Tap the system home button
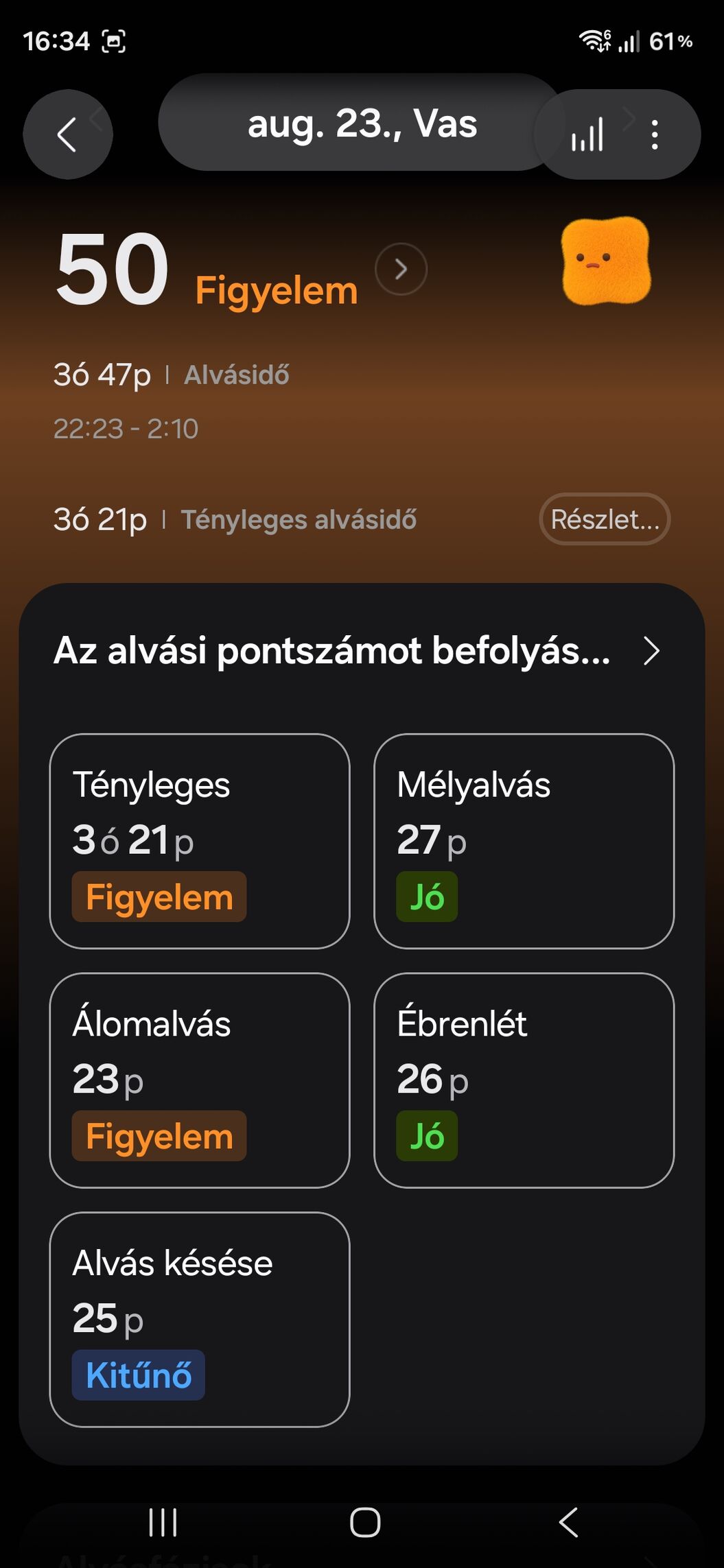The image size is (724, 1568). 364,1523
